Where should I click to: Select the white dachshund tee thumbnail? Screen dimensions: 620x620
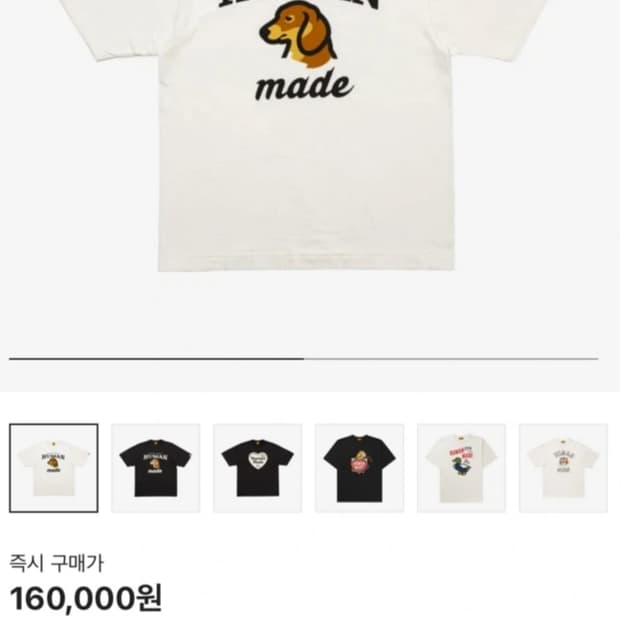point(54,468)
